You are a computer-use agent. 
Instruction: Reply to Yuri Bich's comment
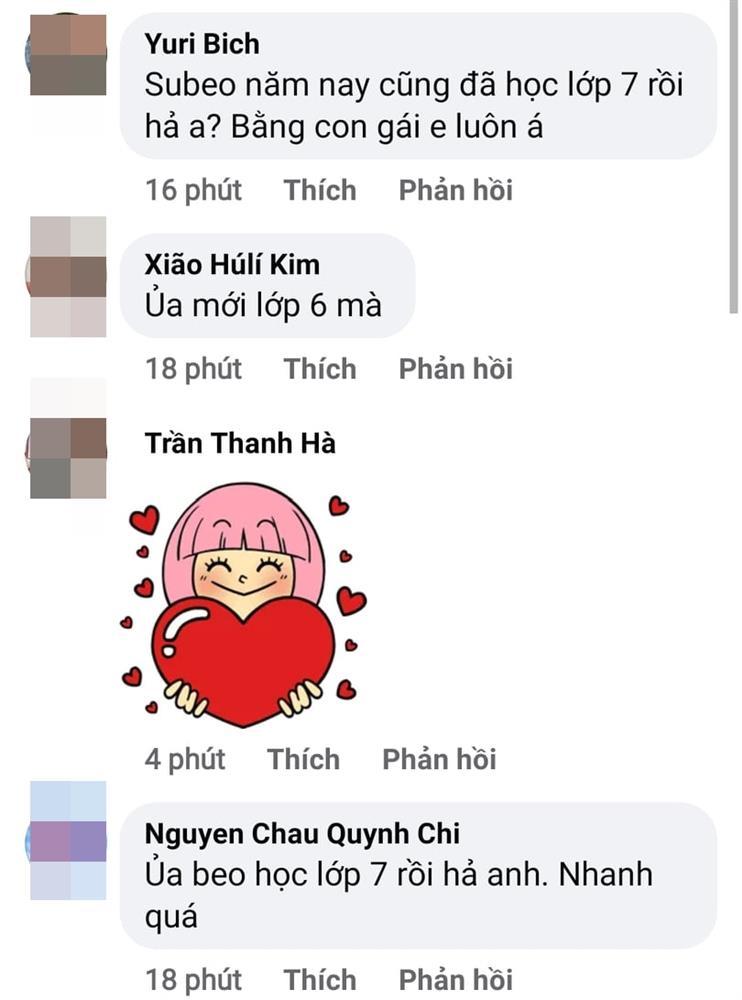point(455,190)
